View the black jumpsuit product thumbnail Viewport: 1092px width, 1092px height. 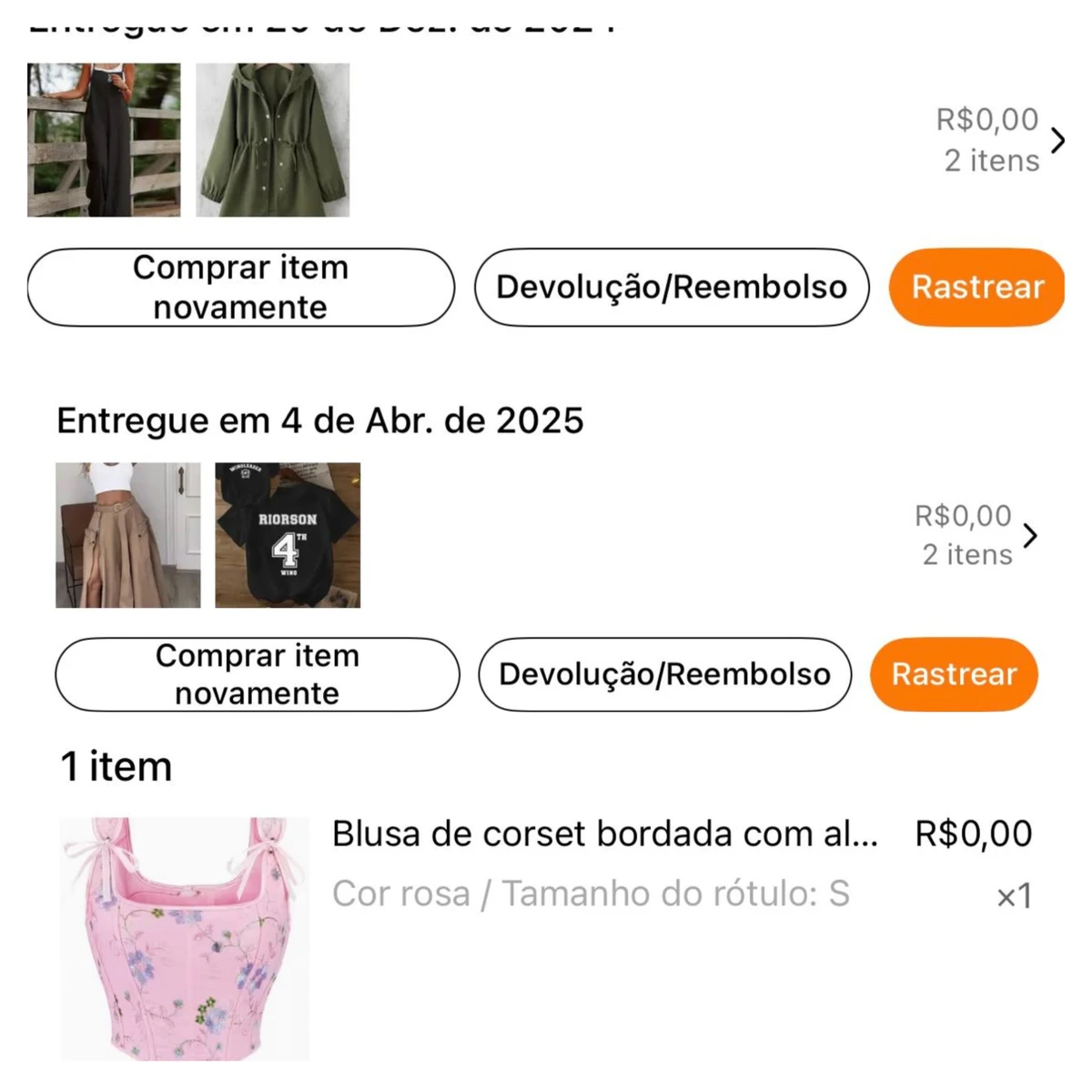[x=104, y=140]
